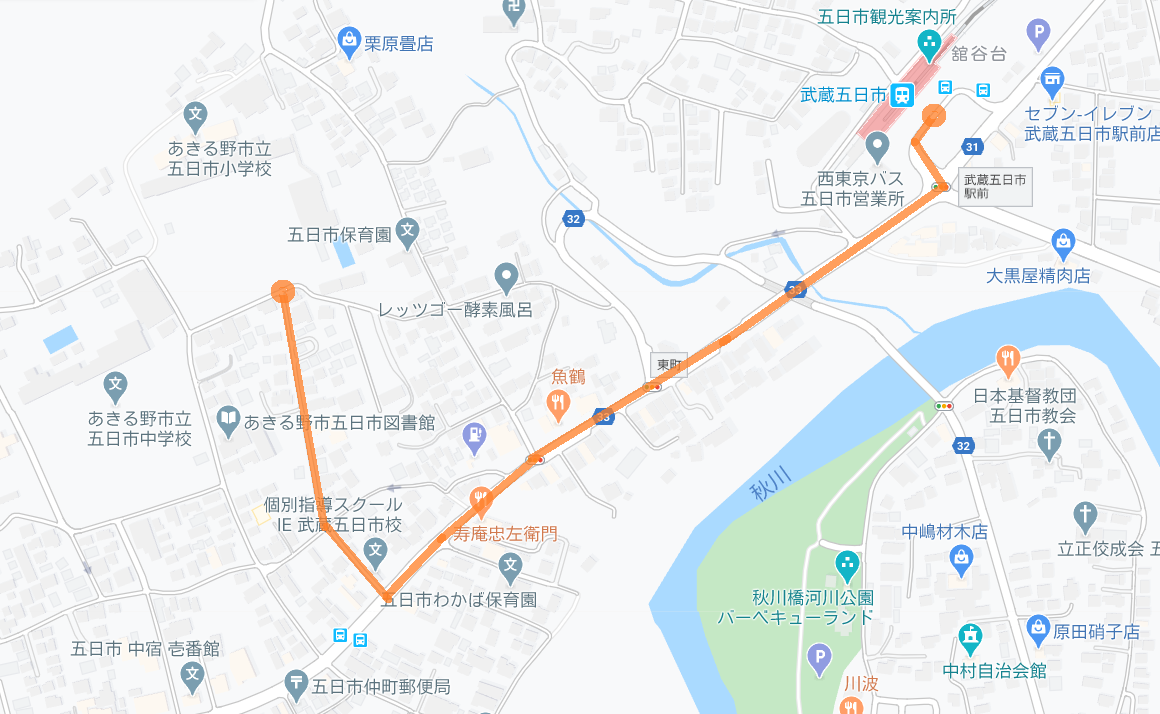Open the 大黒屋精肉店 shop pin
The width and height of the screenshot is (1160, 714).
[x=1063, y=242]
